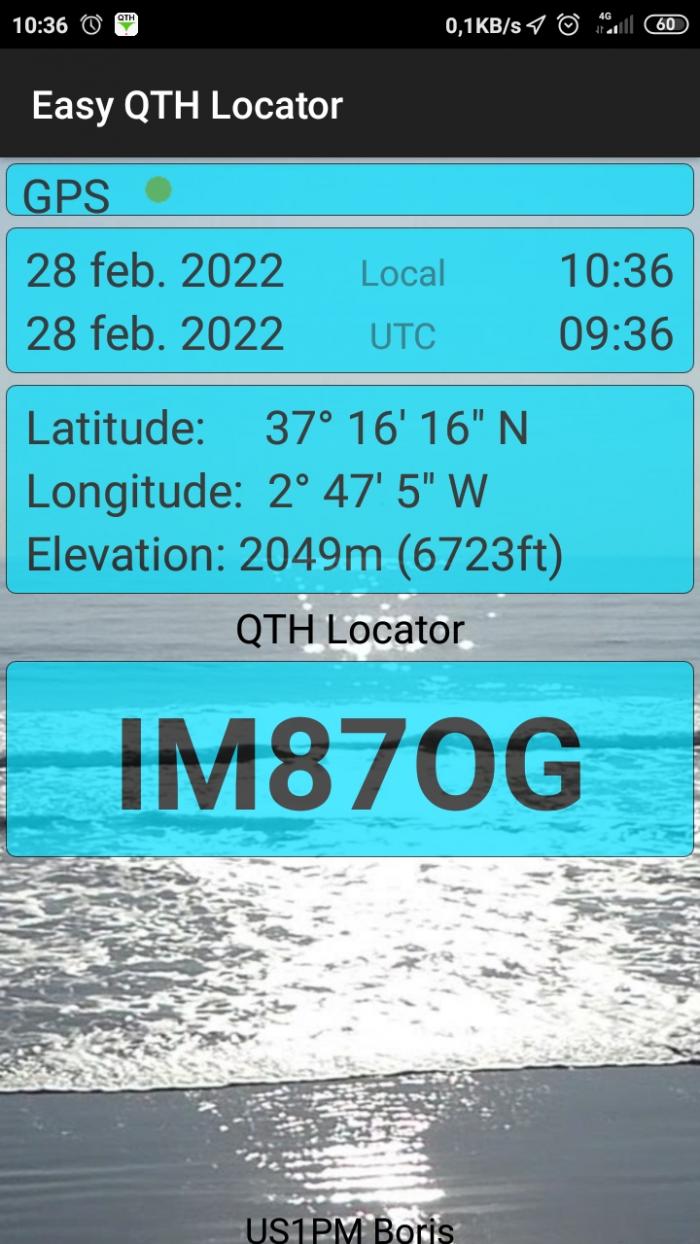The image size is (700, 1244).
Task: Open the local and UTC time panel
Action: tap(350, 300)
